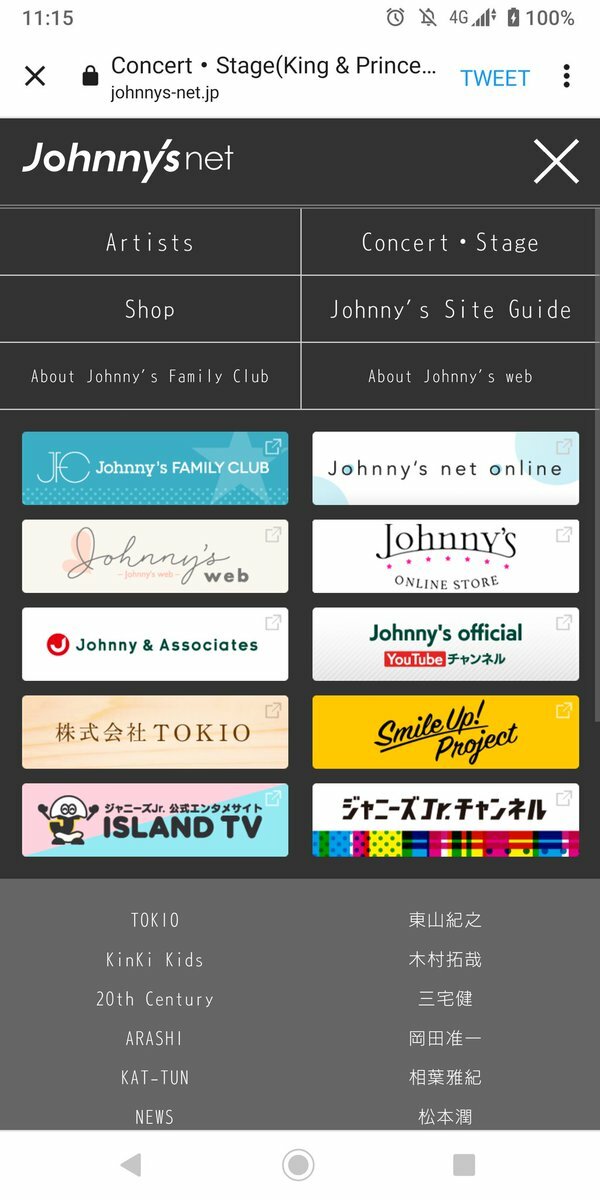Open Johnny's official YouTube channel banner
600x1200 pixels.
click(x=445, y=644)
